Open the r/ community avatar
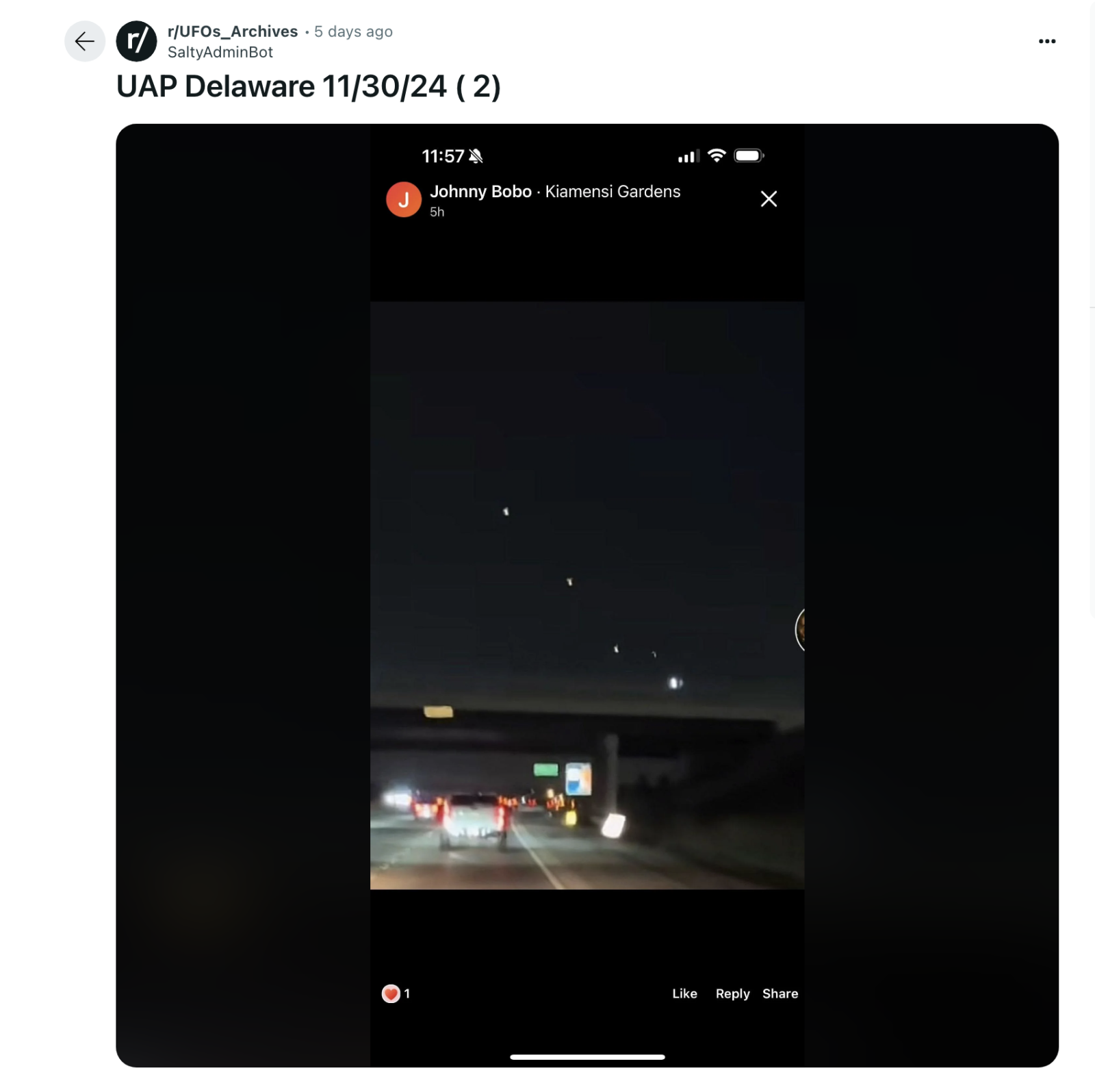This screenshot has width=1095, height=1092. coord(137,42)
